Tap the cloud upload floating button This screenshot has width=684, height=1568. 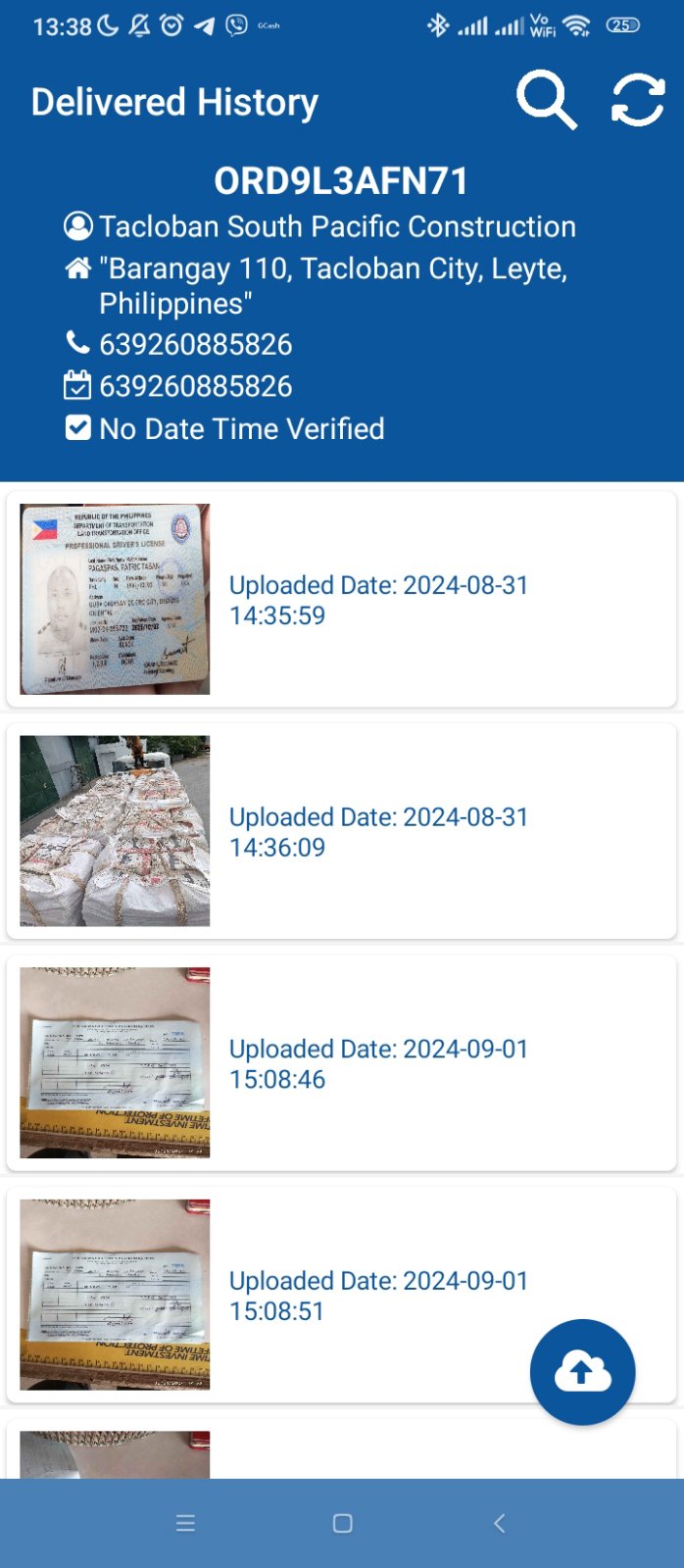tap(582, 1372)
